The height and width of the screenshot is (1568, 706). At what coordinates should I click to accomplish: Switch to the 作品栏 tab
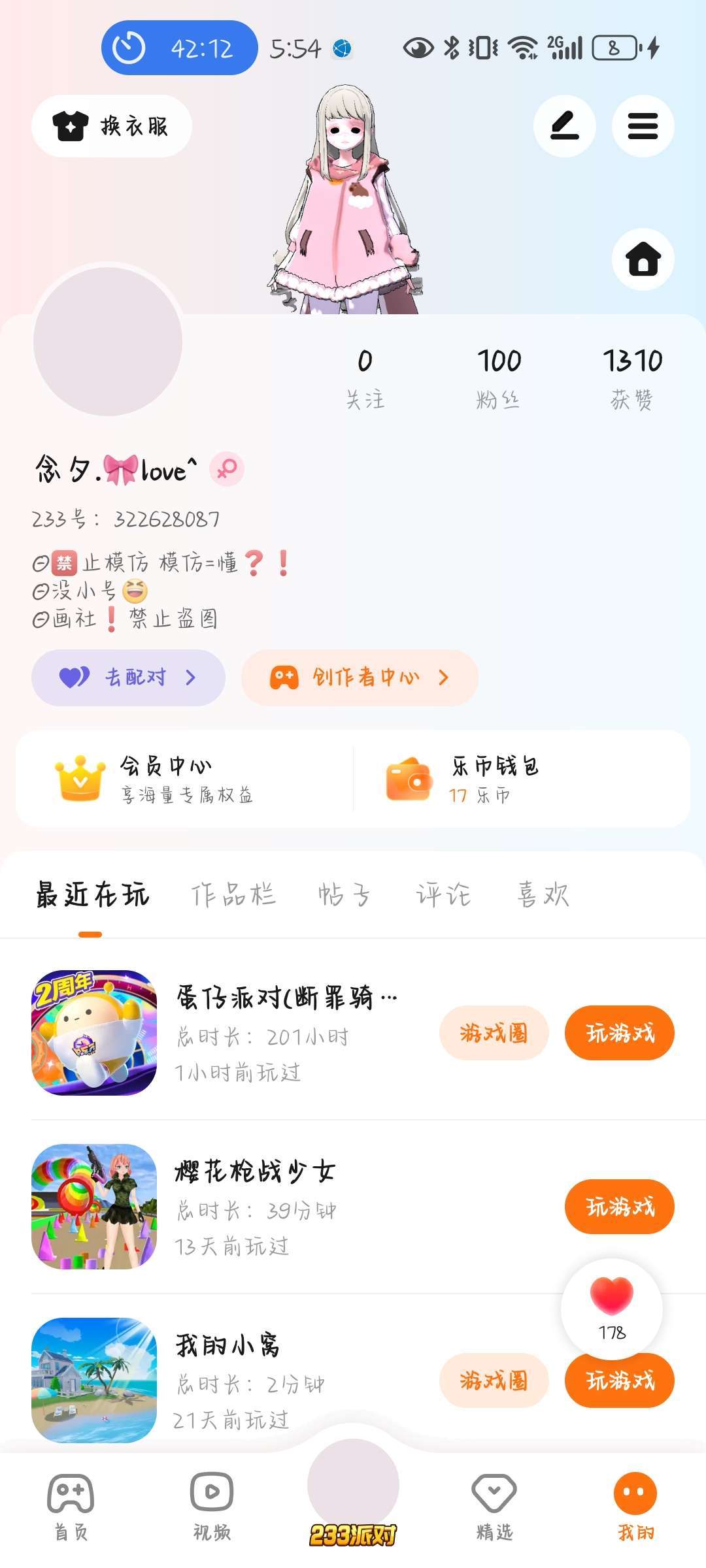pos(233,894)
